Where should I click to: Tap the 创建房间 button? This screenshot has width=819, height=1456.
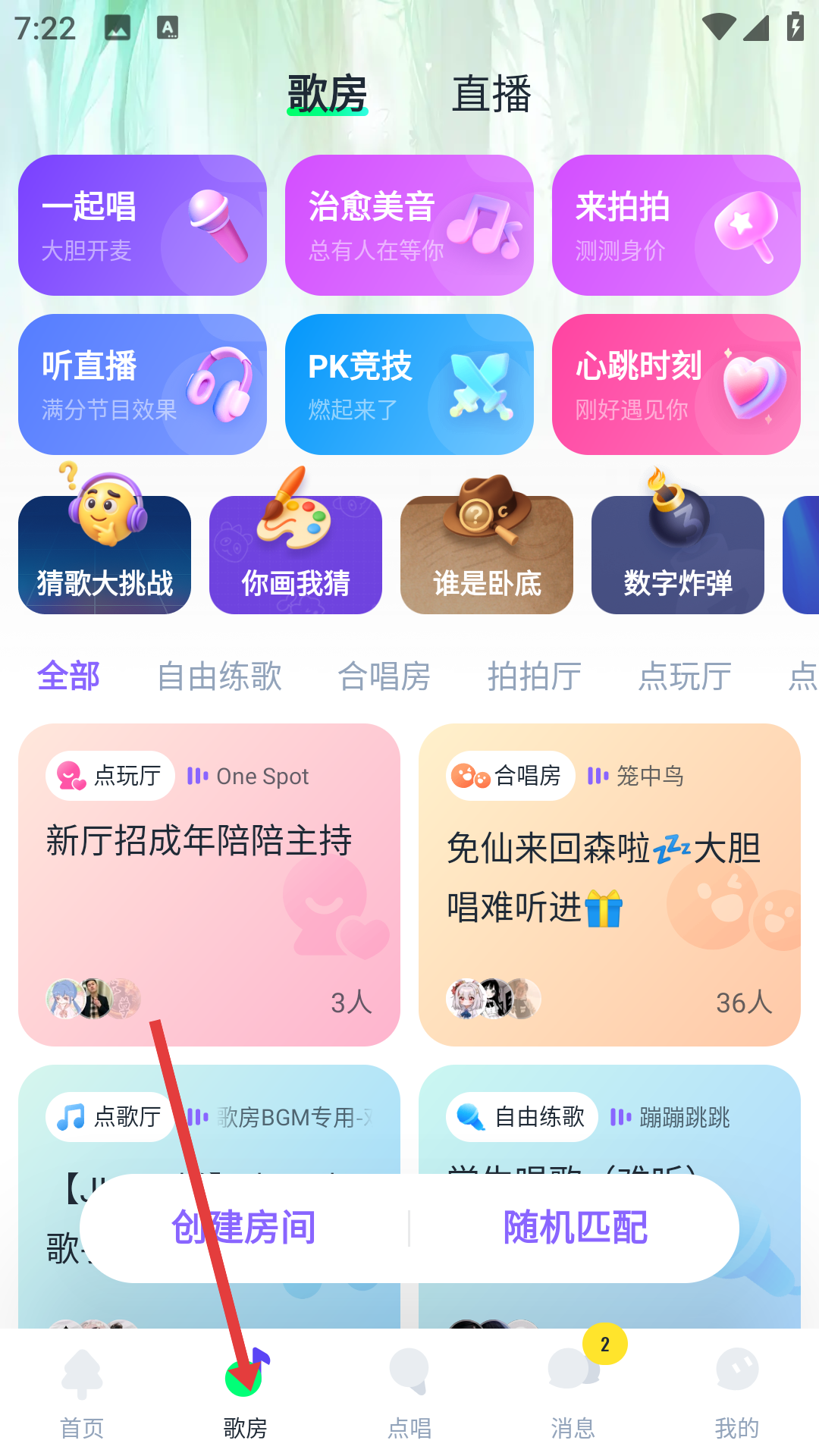pos(244,1228)
